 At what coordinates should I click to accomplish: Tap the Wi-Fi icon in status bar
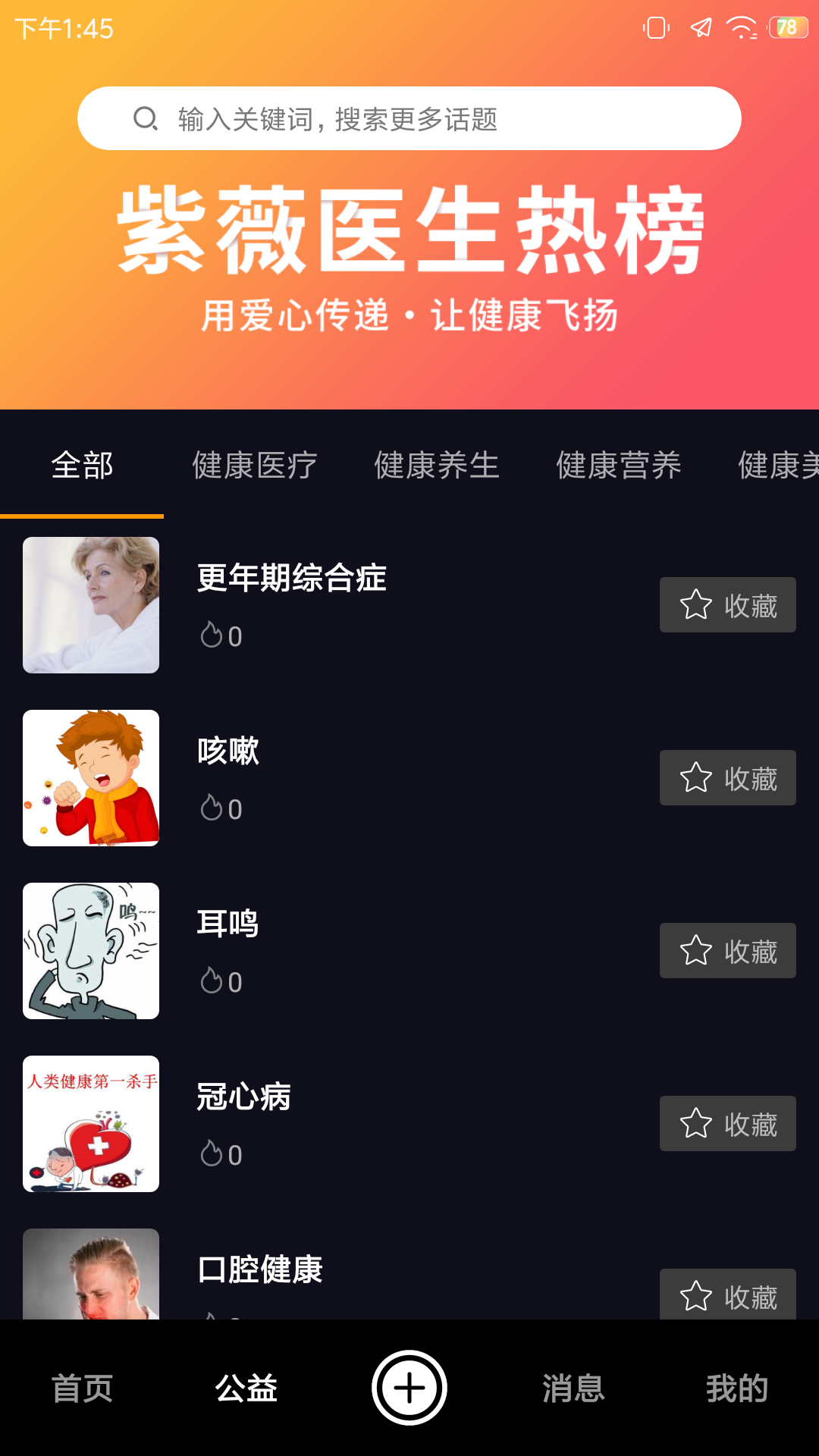coord(741,27)
